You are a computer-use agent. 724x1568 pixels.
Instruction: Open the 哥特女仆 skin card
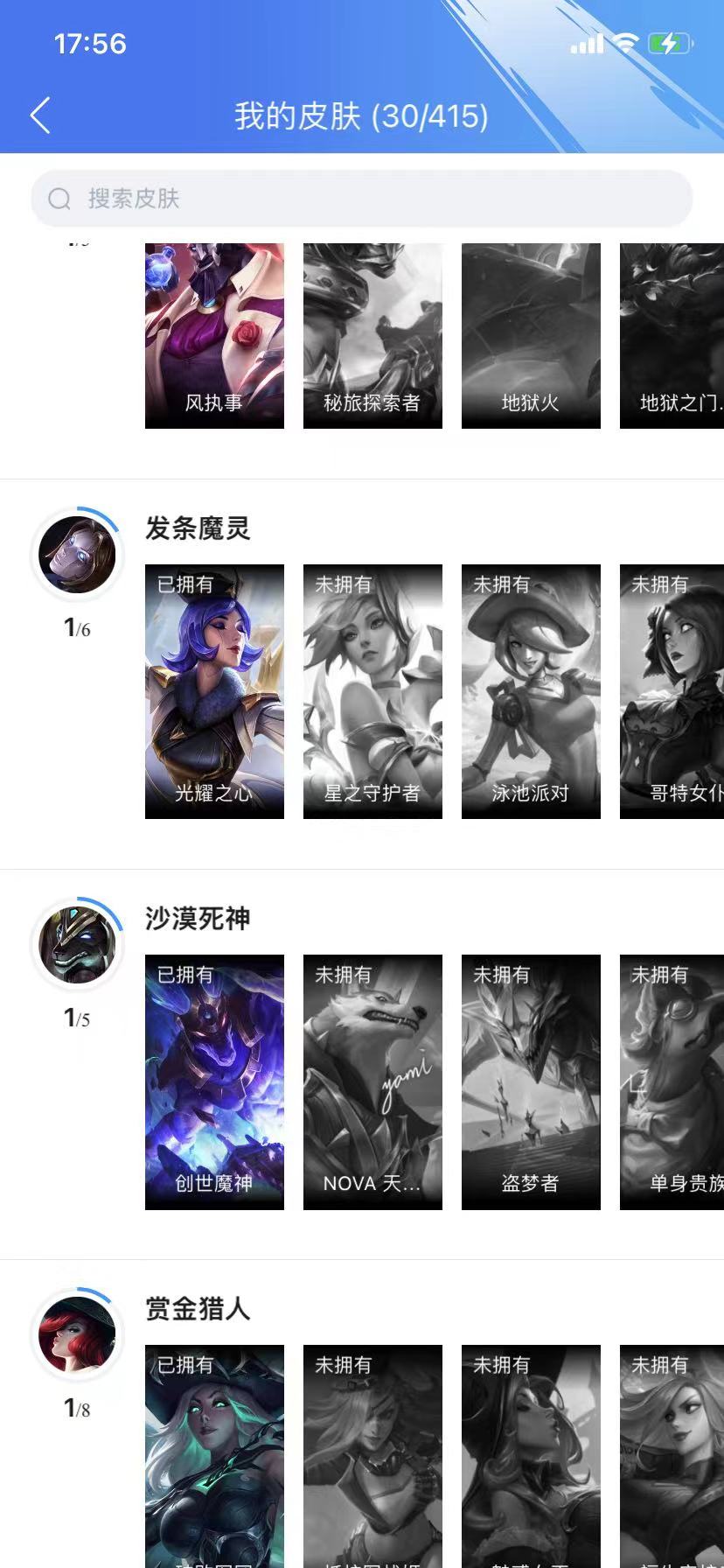pos(672,691)
